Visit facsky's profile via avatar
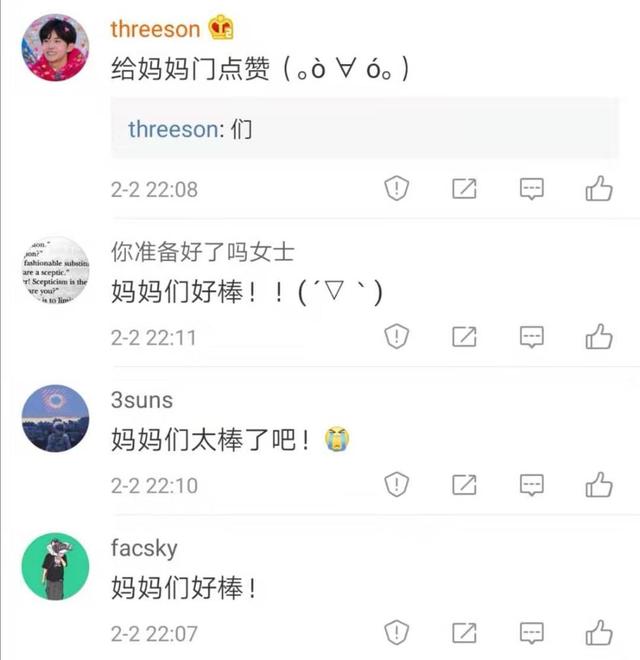This screenshot has height=660, width=640. [x=55, y=567]
